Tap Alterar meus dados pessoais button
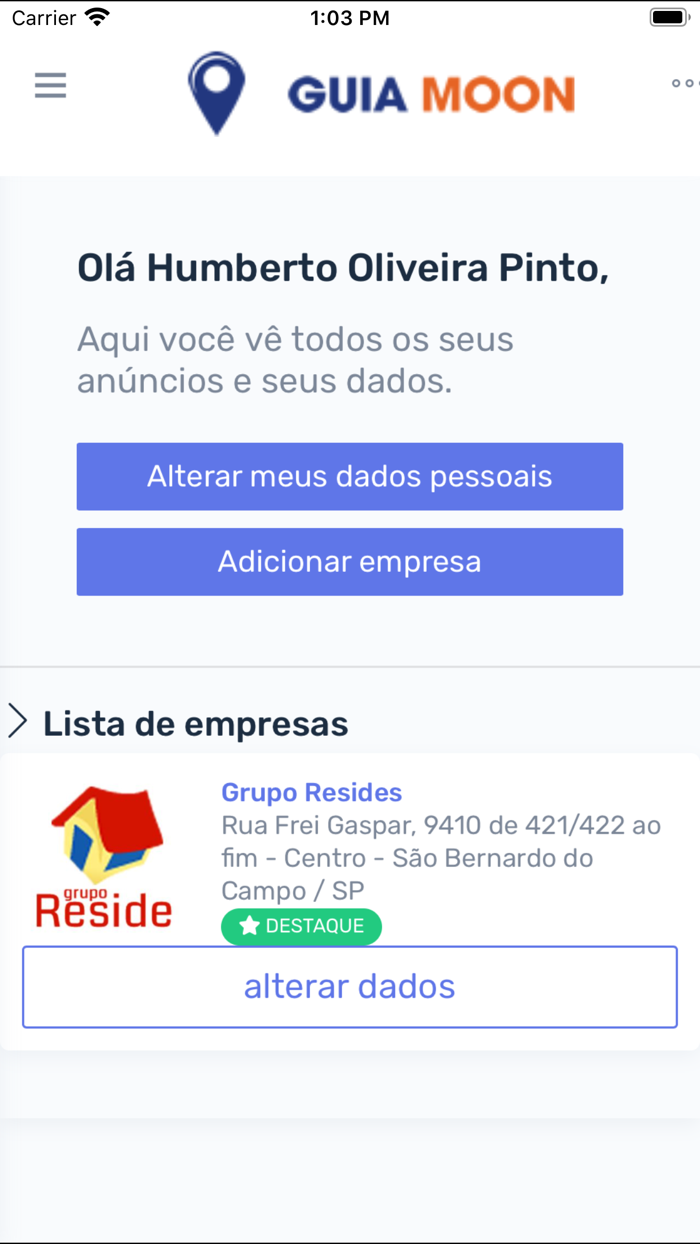The height and width of the screenshot is (1244, 700). pyautogui.click(x=350, y=476)
